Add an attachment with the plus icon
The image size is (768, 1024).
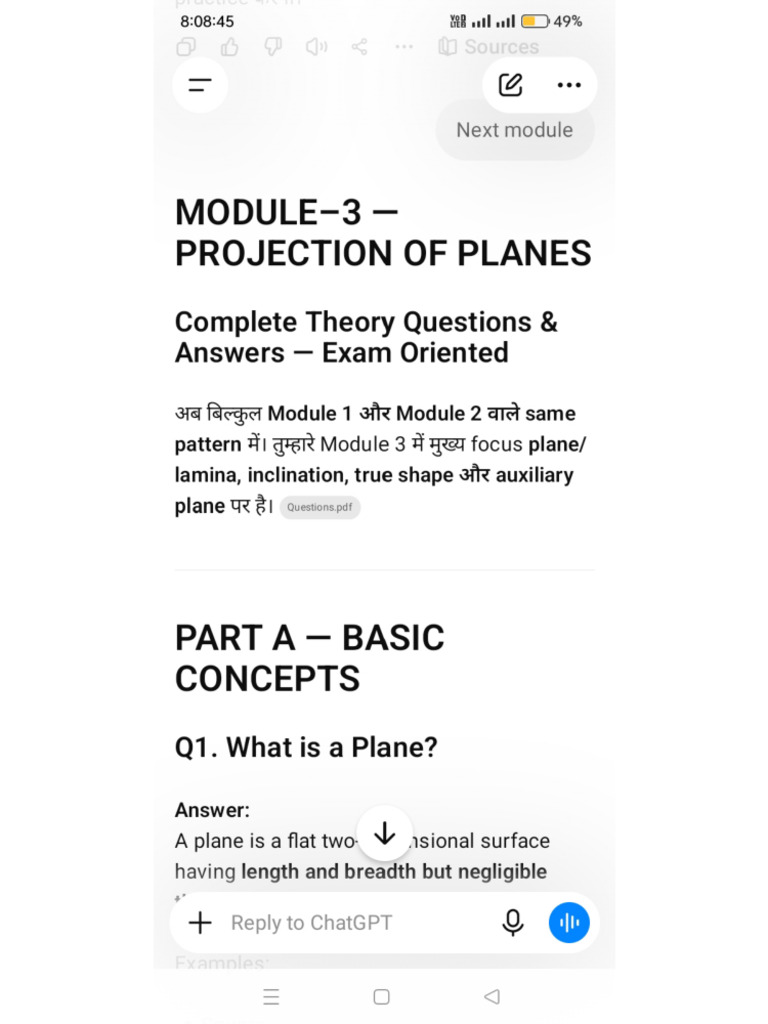point(200,923)
